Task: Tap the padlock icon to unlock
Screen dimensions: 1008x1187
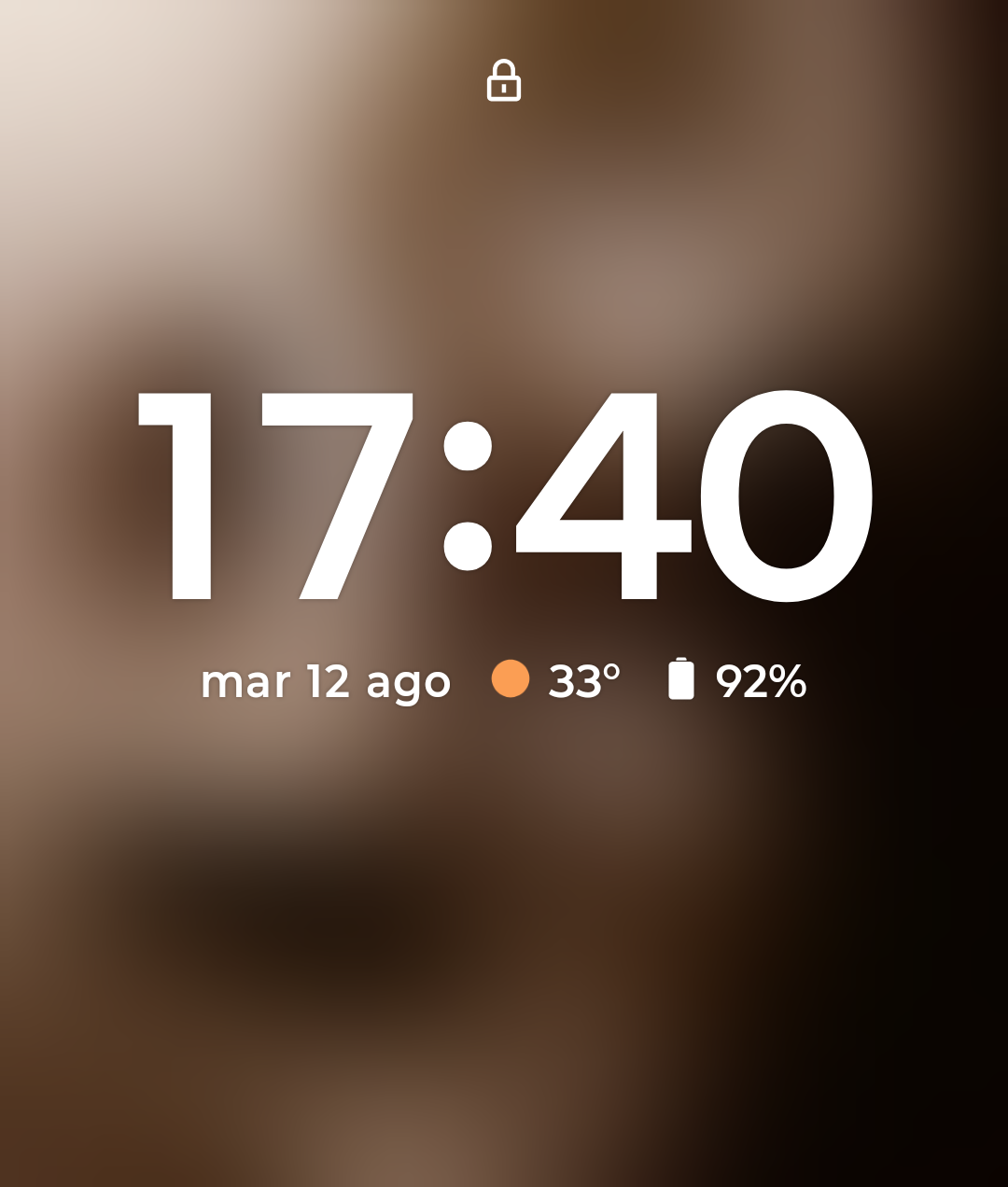Action: point(504,81)
